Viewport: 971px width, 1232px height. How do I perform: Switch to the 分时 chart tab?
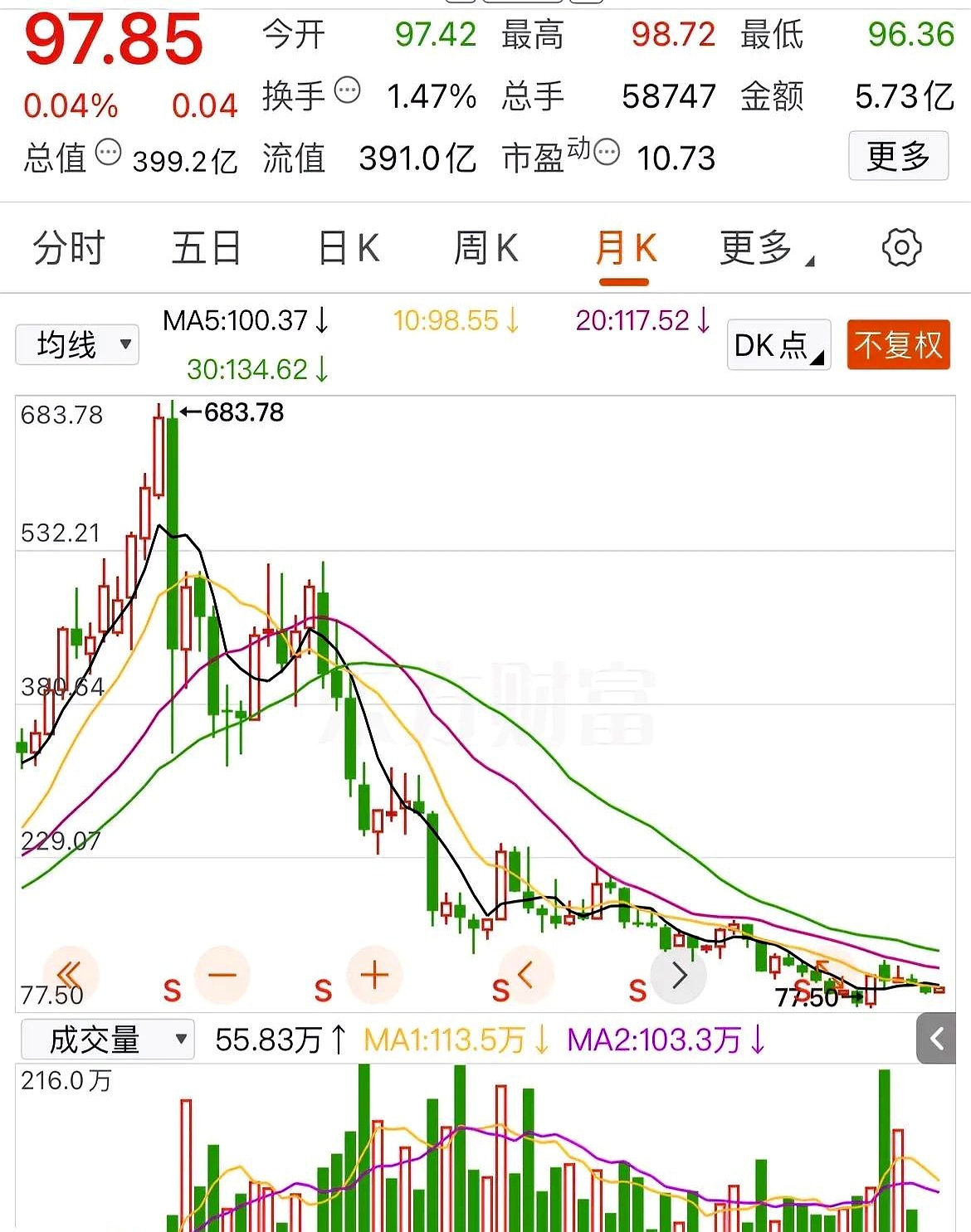pyautogui.click(x=68, y=248)
